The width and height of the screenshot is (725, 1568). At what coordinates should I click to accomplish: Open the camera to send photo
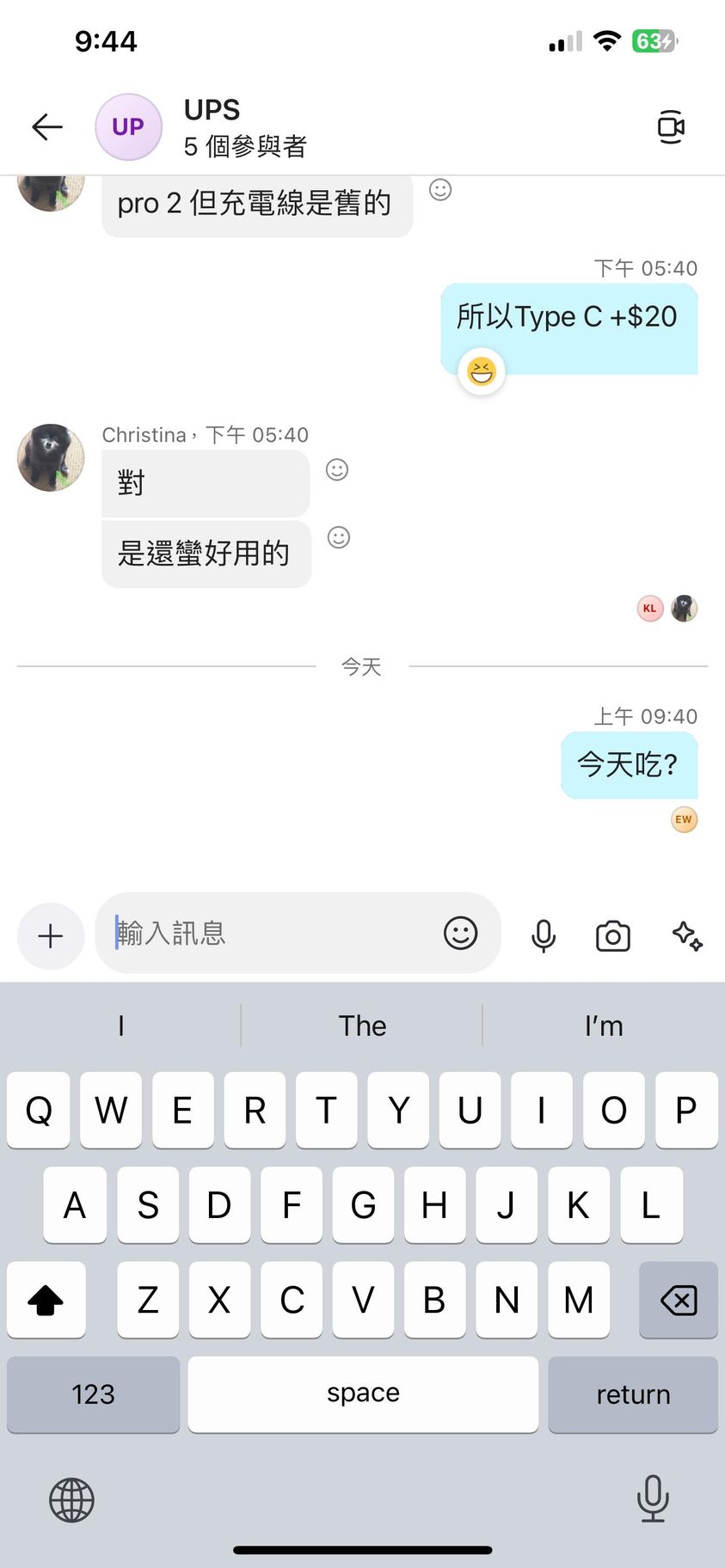click(x=613, y=935)
